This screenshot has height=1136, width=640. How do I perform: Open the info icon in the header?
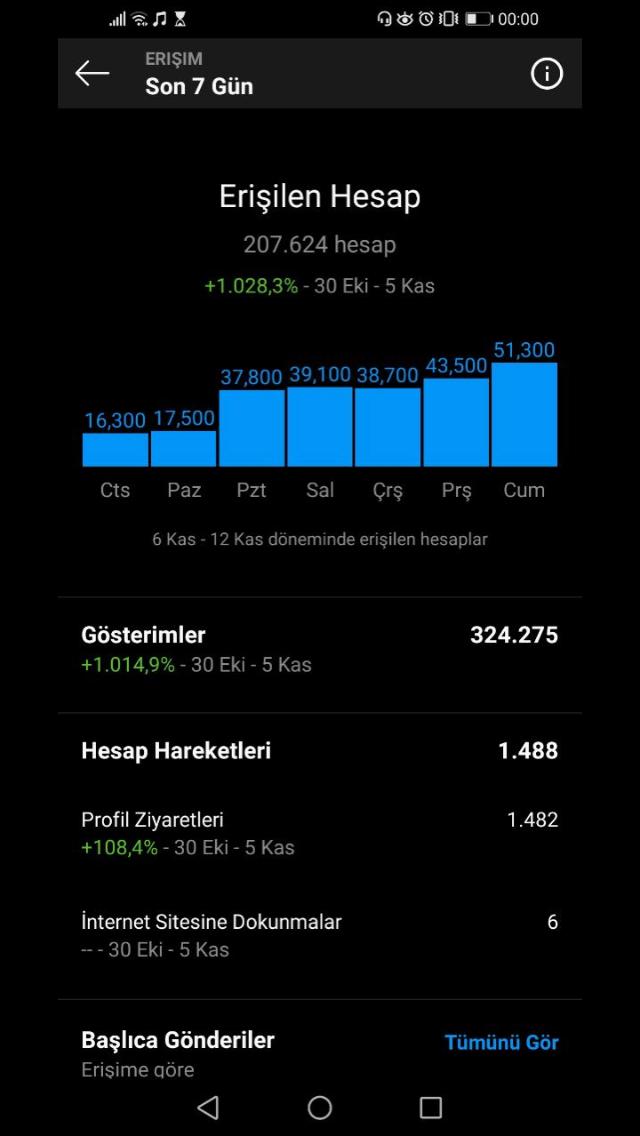[x=547, y=73]
